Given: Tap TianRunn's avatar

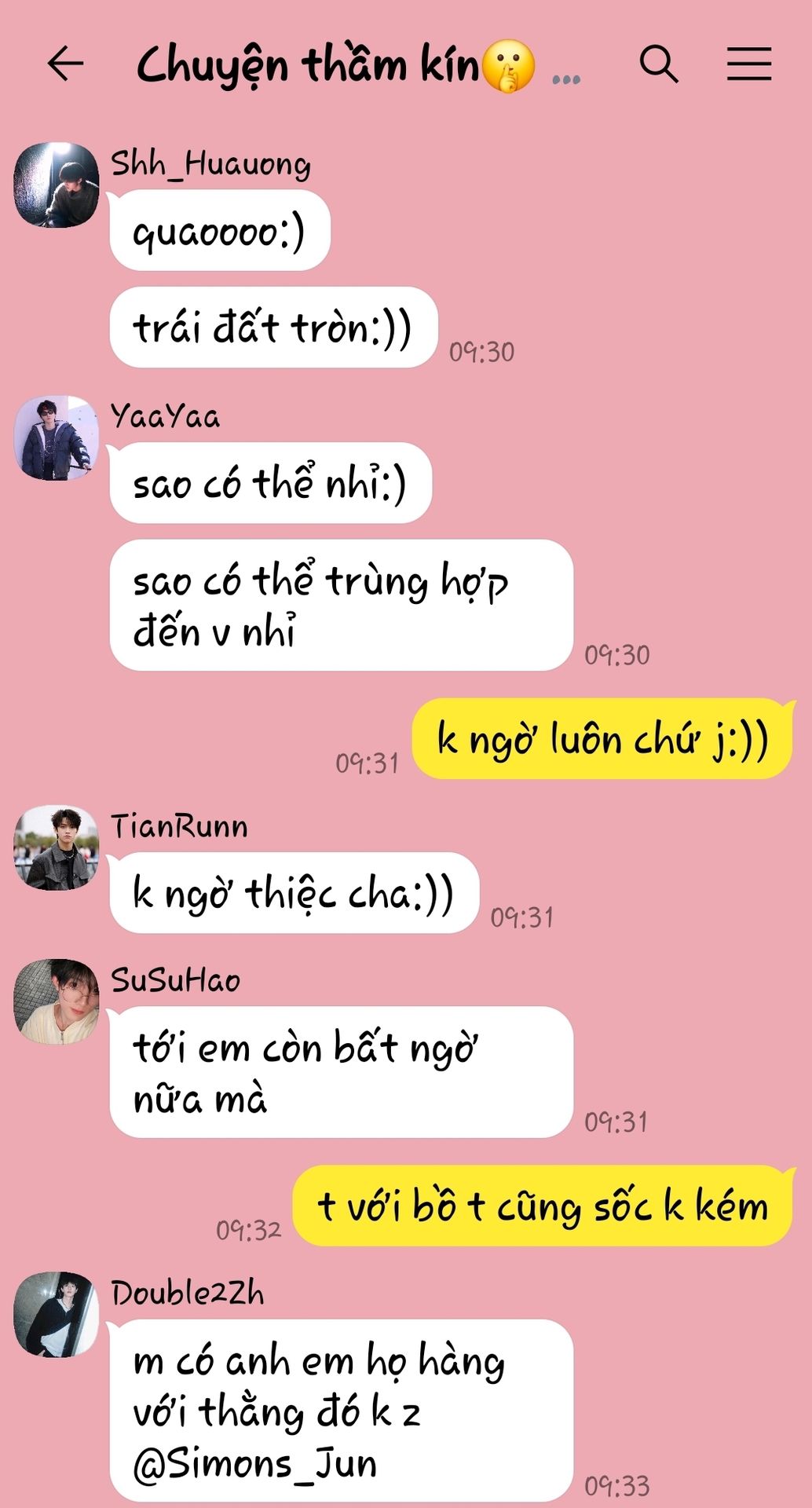Looking at the screenshot, I should point(57,848).
